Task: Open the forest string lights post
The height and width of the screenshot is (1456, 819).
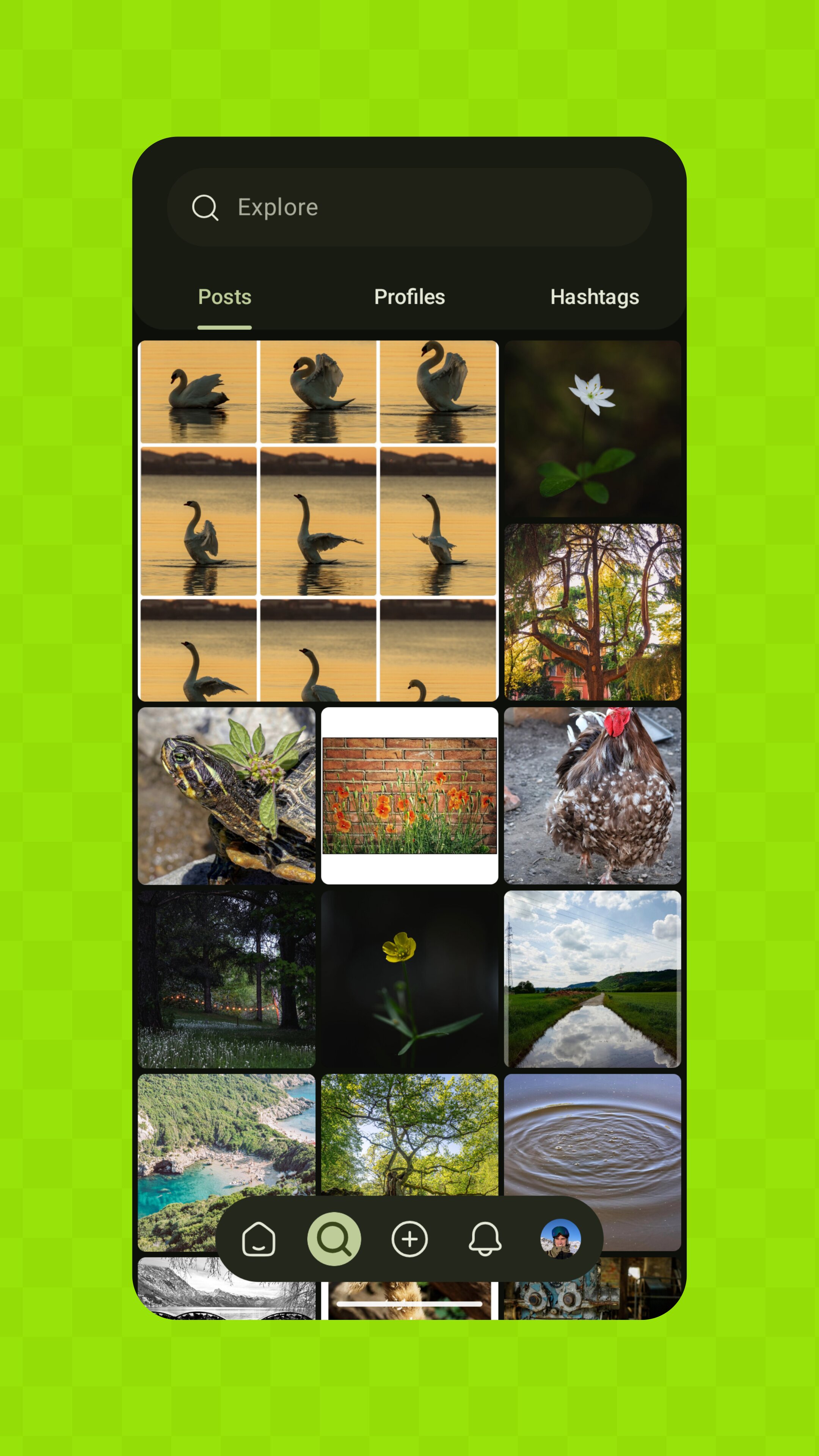Action: coord(227,979)
